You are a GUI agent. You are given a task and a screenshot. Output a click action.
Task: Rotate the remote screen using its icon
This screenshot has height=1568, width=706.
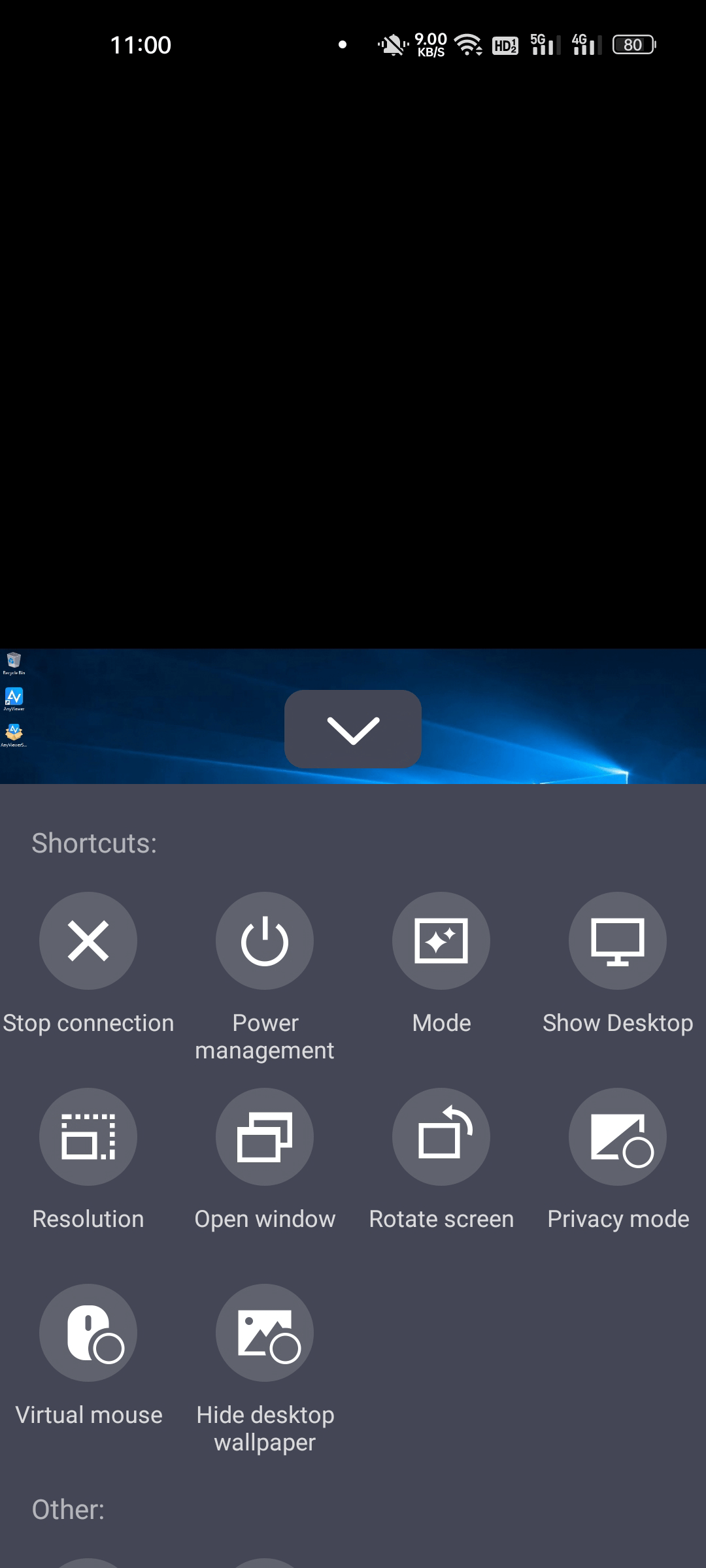pyautogui.click(x=441, y=1137)
